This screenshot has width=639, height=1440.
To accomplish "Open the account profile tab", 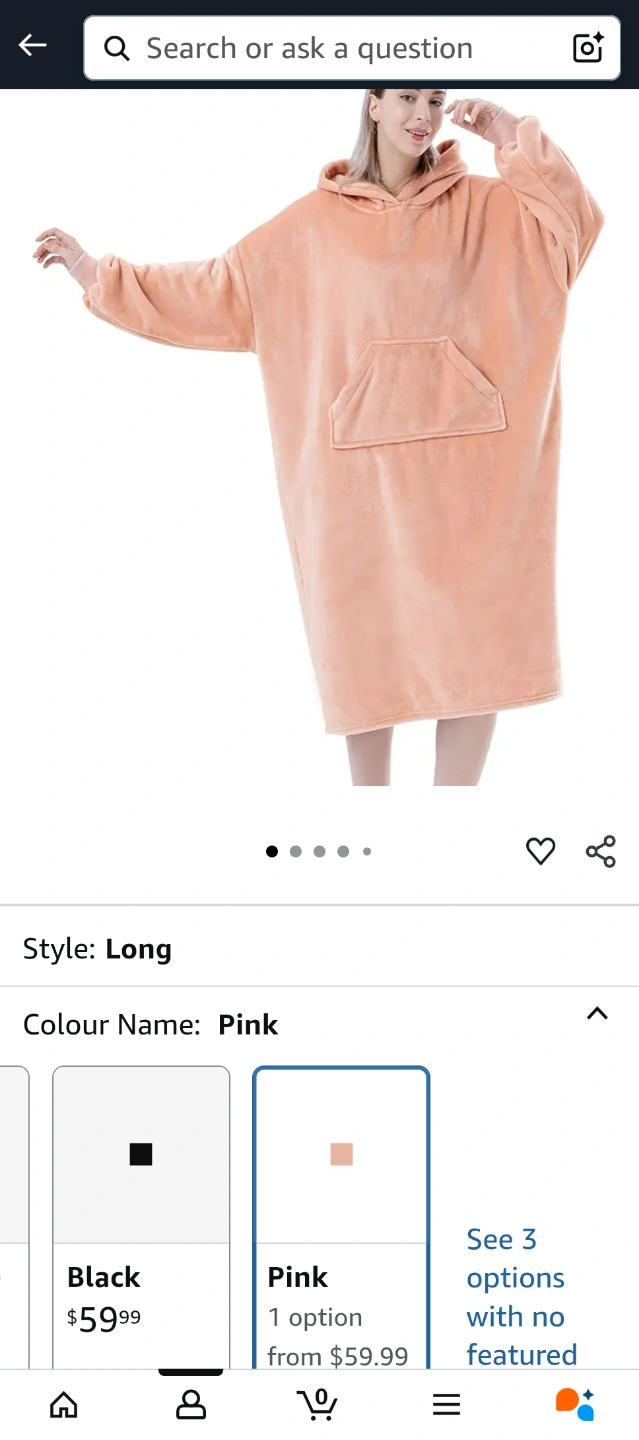I will (x=191, y=1405).
